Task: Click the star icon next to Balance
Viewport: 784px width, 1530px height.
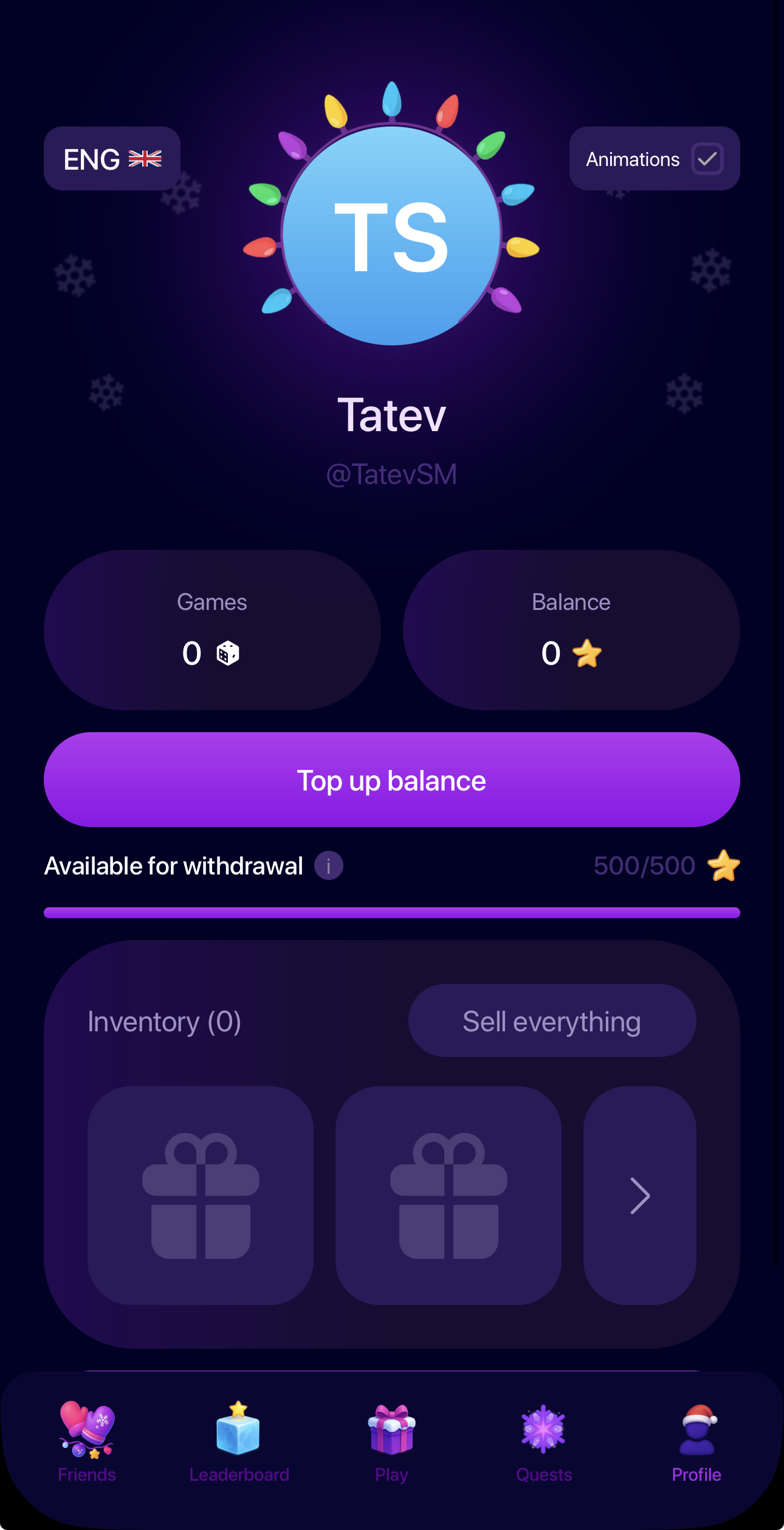Action: point(587,653)
